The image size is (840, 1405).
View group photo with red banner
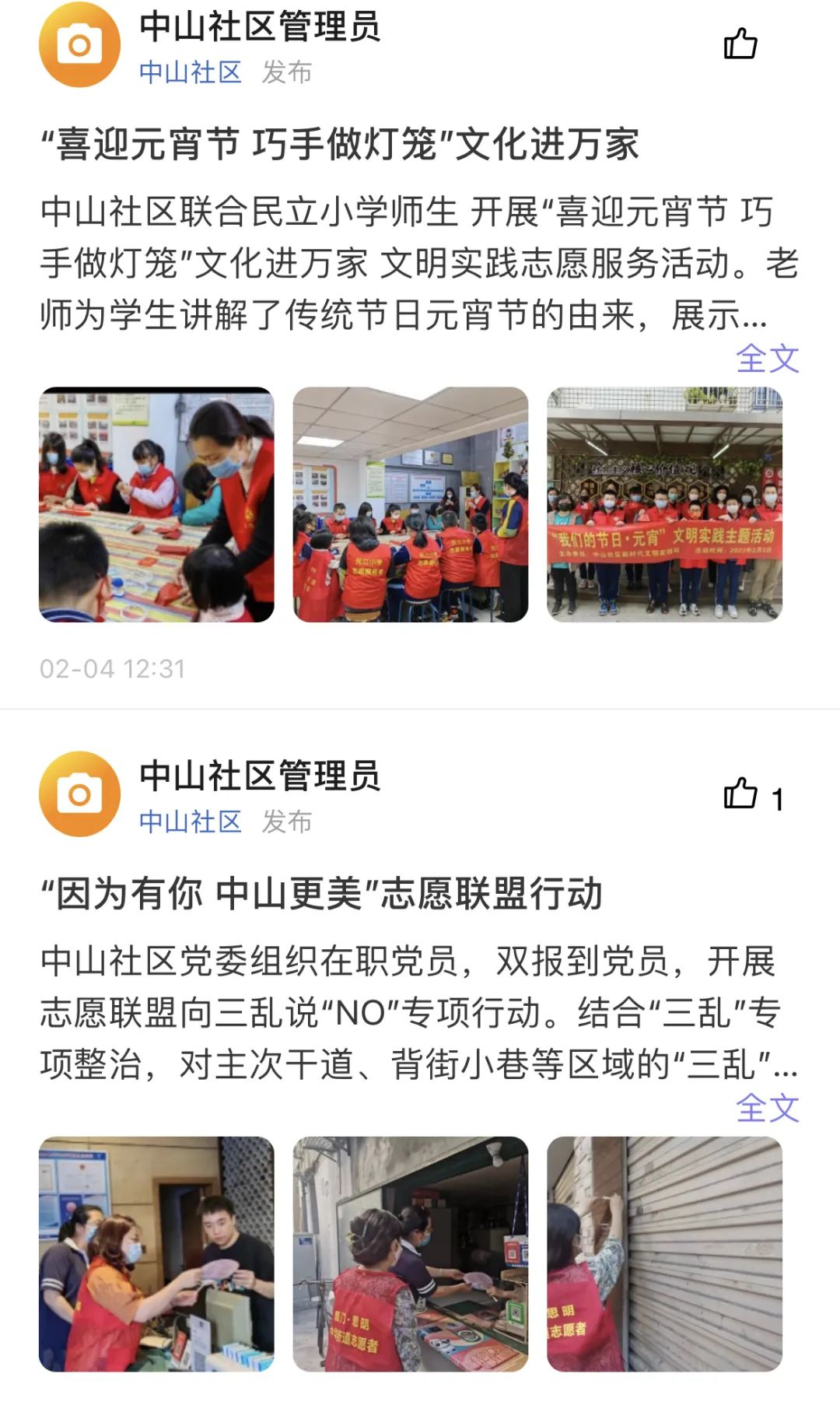pos(664,504)
